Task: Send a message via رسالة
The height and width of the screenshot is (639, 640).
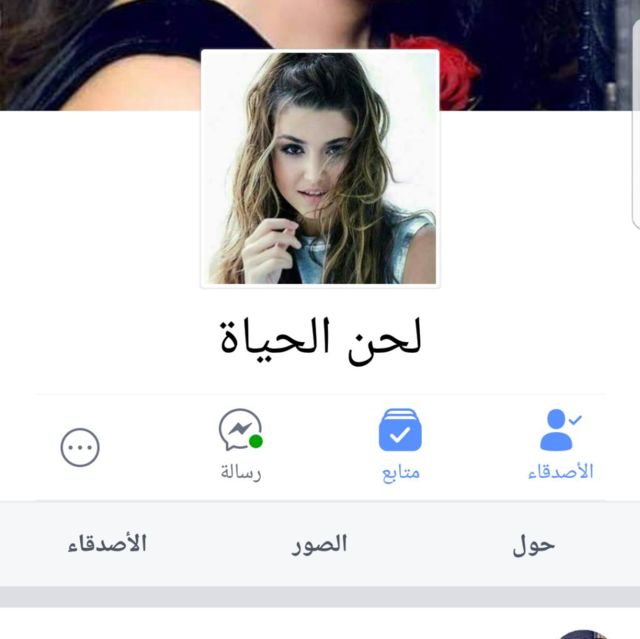Action: click(x=241, y=444)
